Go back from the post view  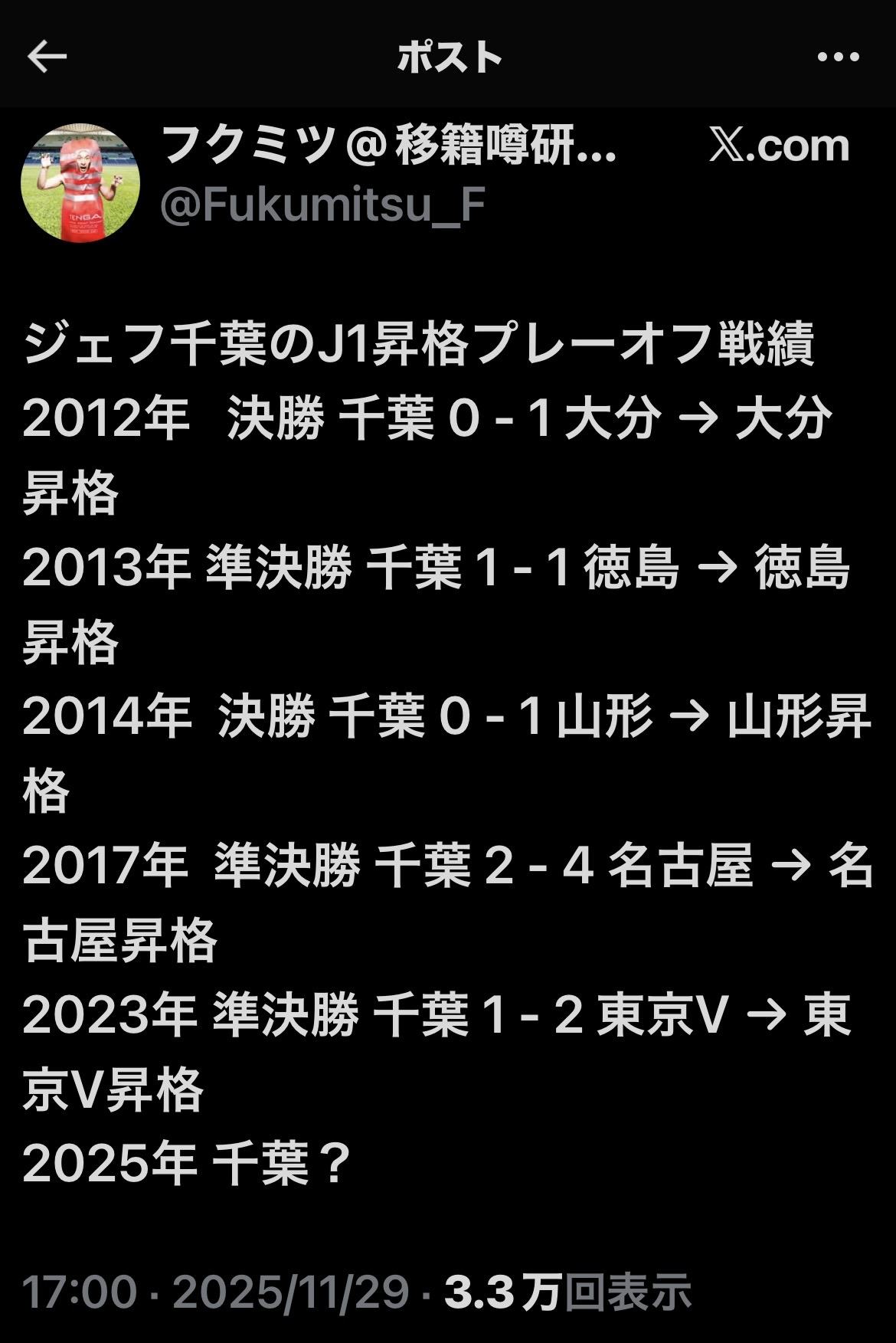[x=47, y=57]
